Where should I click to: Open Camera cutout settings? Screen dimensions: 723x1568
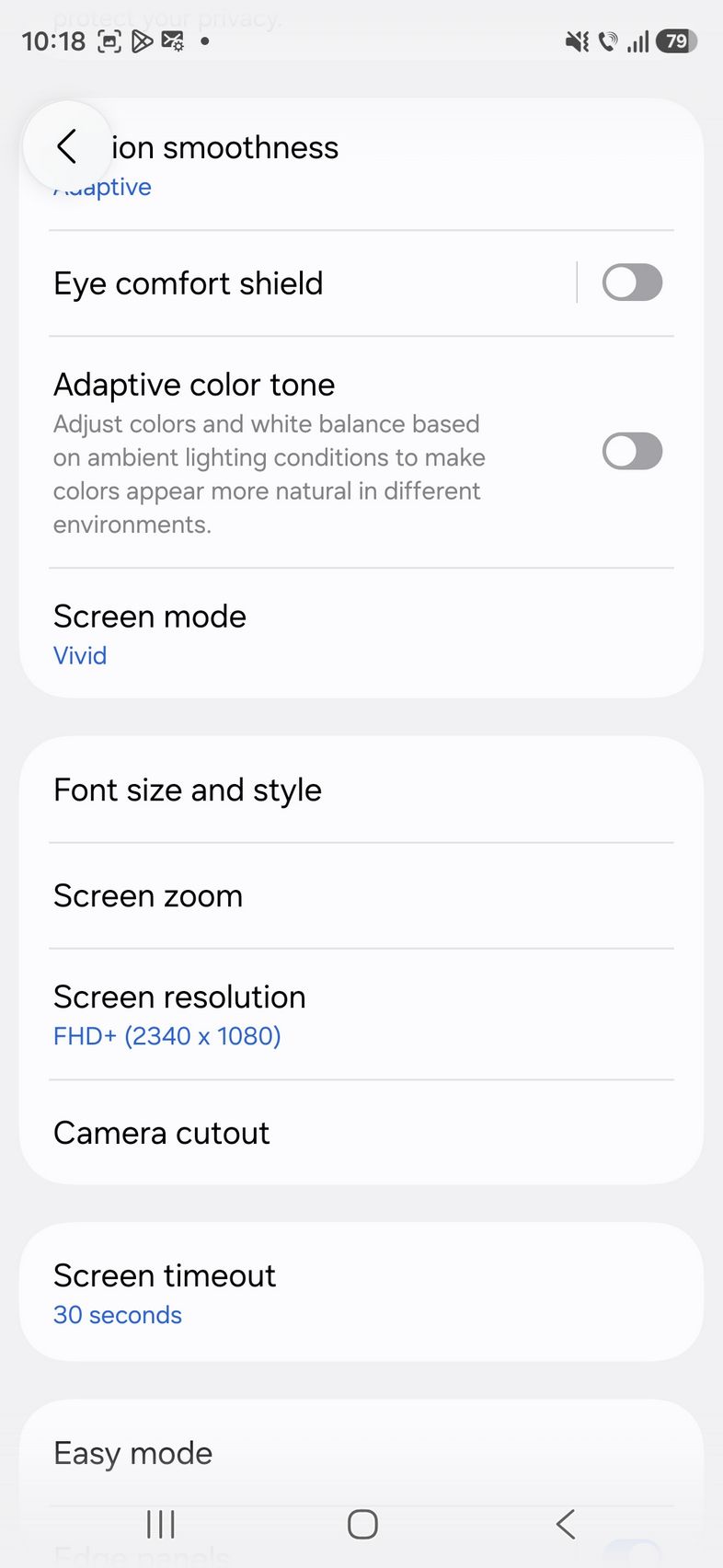[361, 1133]
